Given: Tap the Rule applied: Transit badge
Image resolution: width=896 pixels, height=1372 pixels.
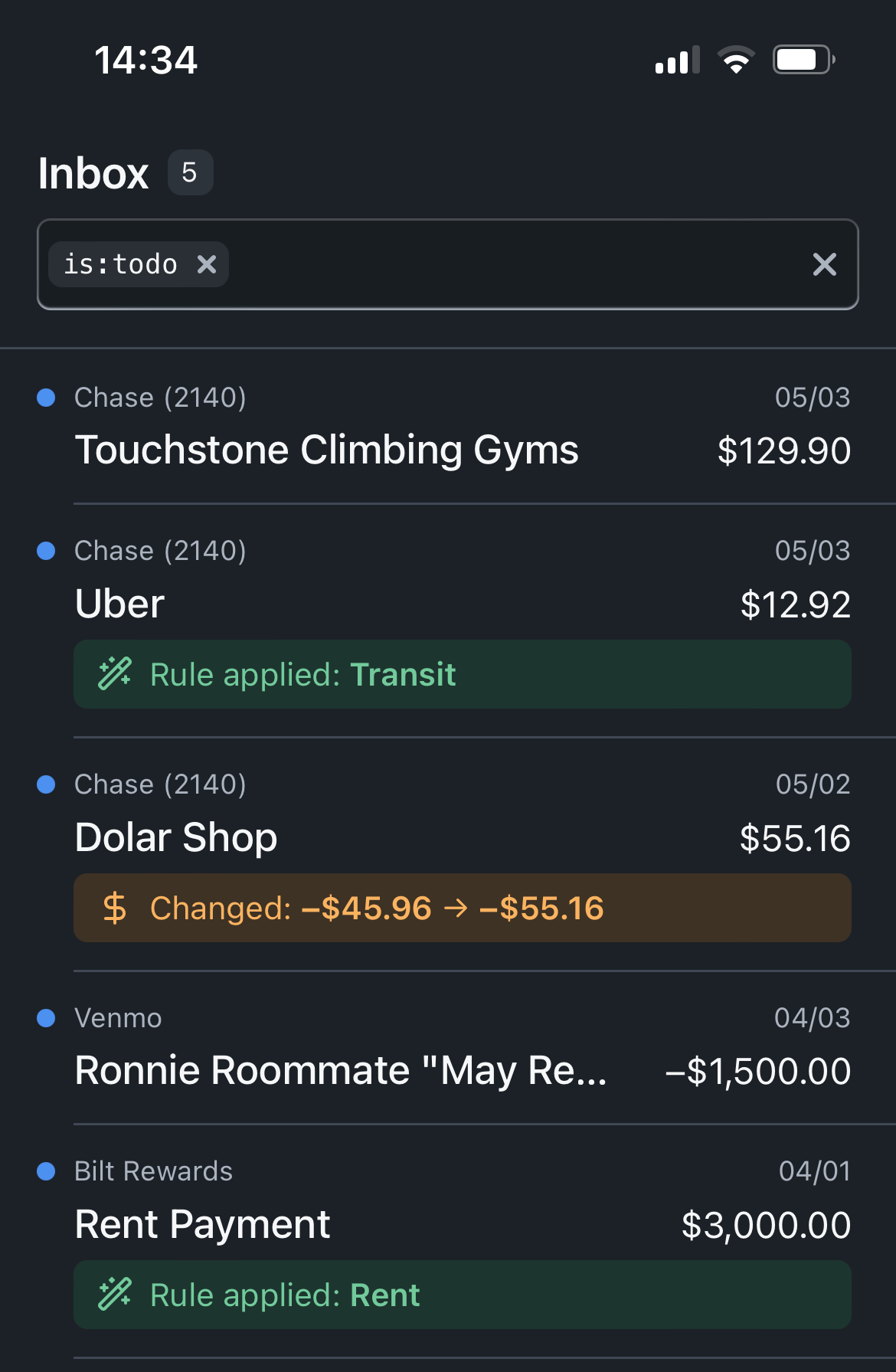Looking at the screenshot, I should coord(462,674).
